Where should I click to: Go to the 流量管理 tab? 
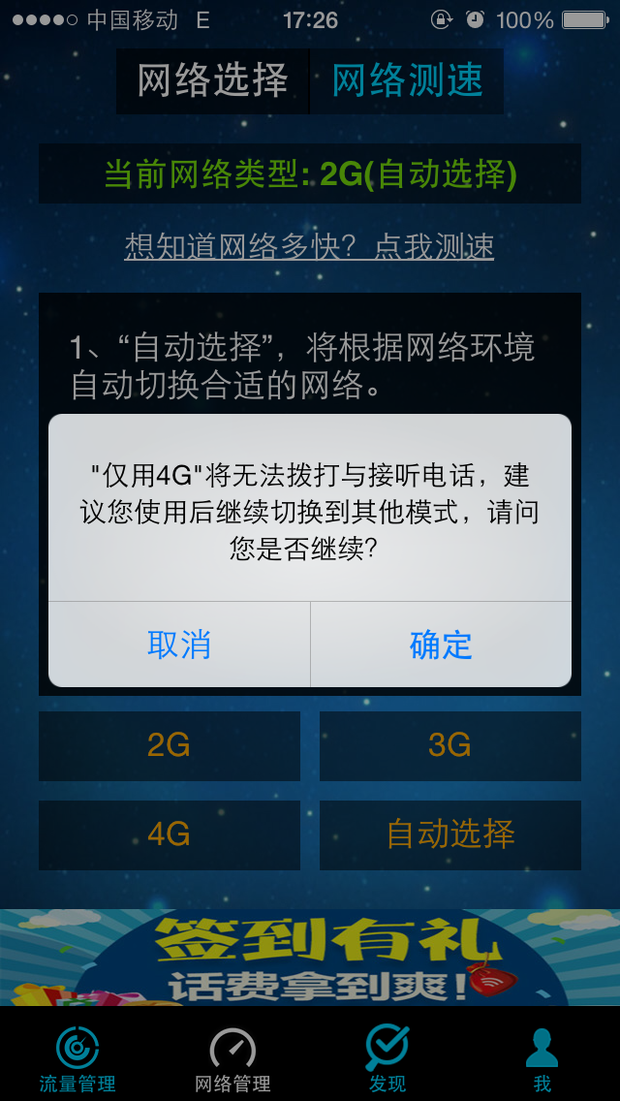(77, 1058)
